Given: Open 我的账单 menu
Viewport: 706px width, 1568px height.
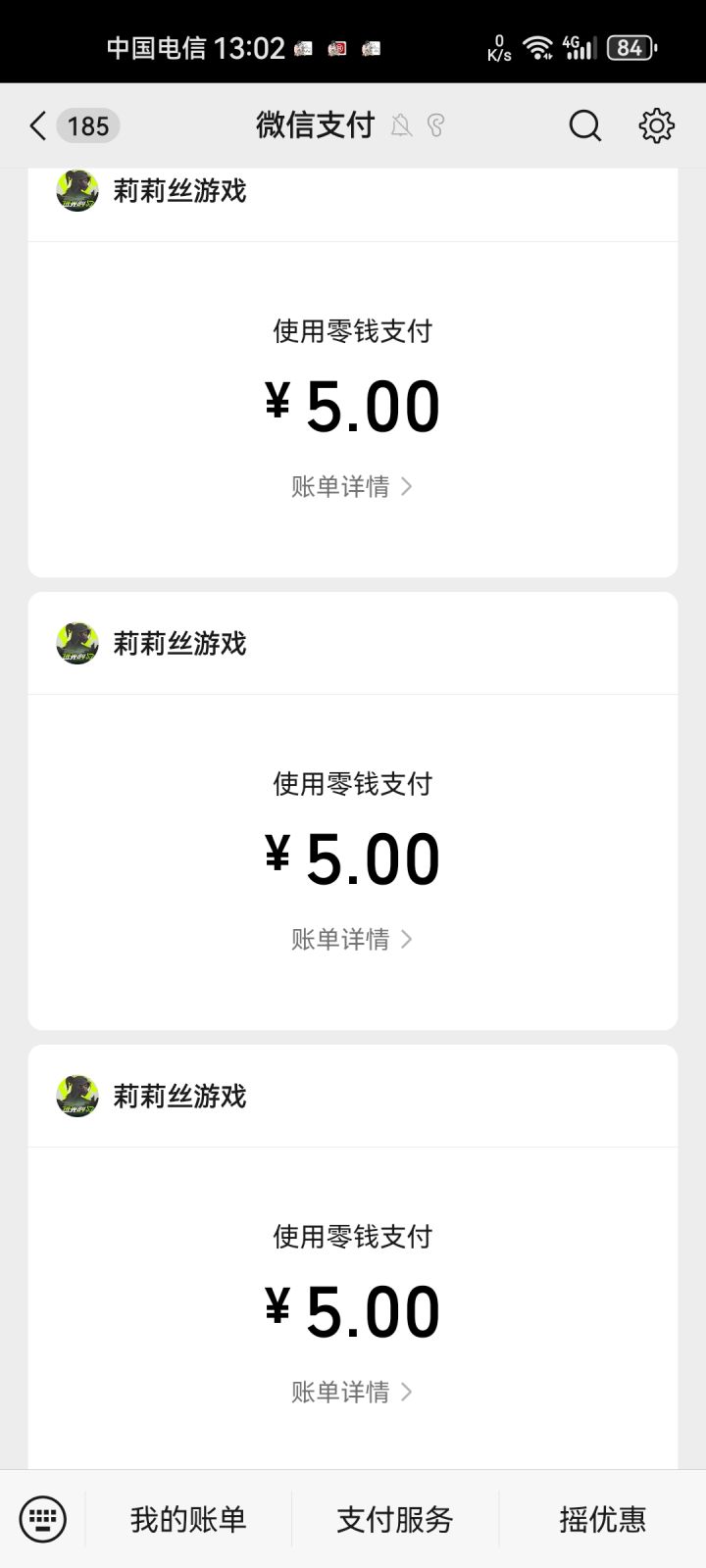Looking at the screenshot, I should tap(188, 1519).
